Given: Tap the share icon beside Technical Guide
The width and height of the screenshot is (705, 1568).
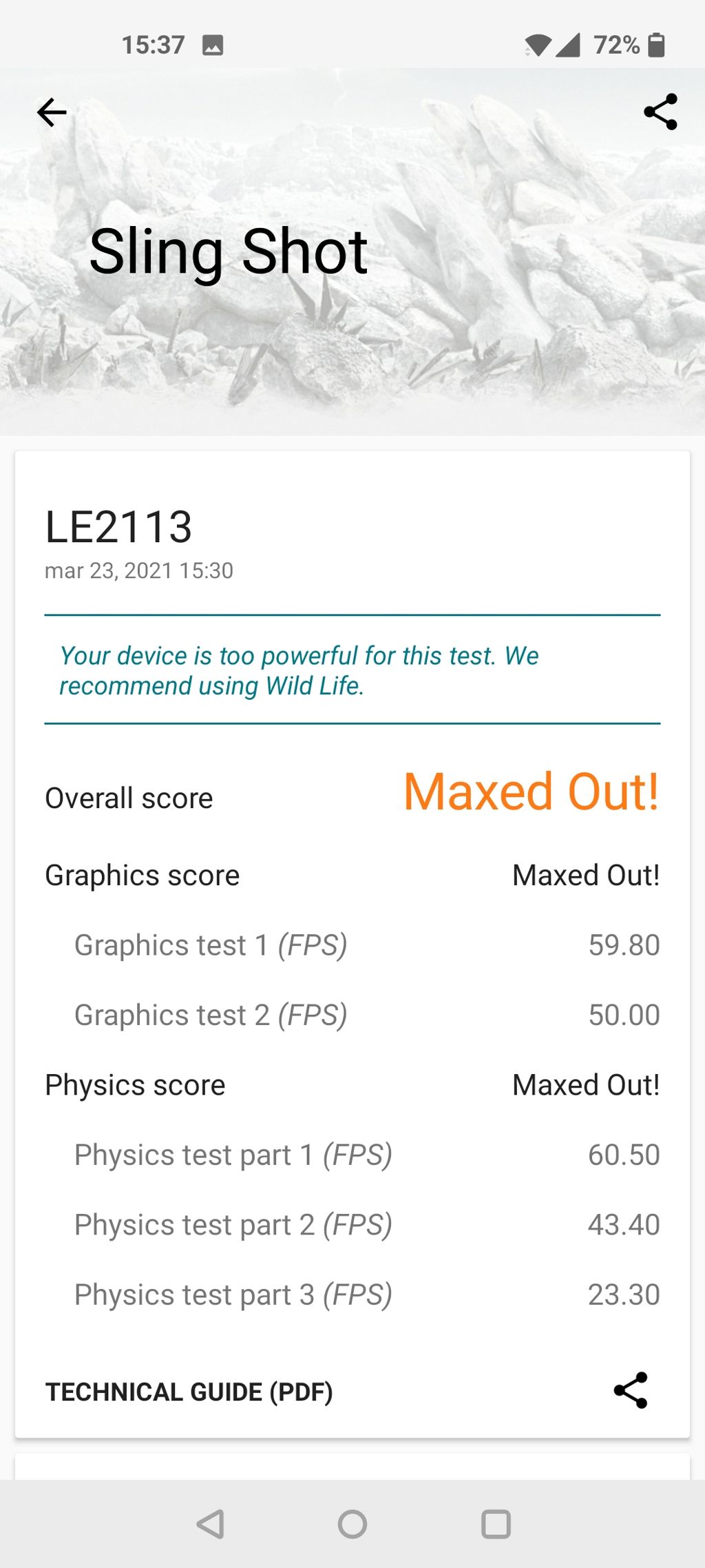Looking at the screenshot, I should point(631,1390).
